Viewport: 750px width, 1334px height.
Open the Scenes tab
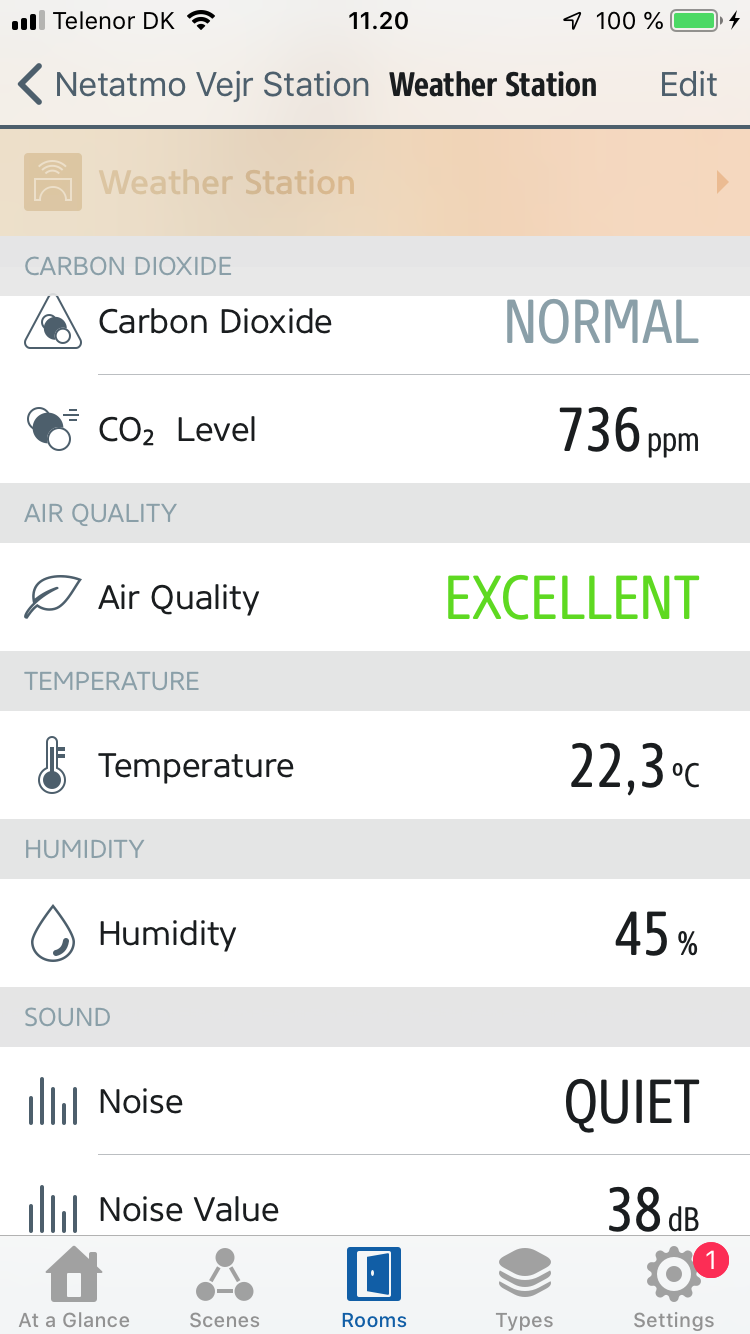(224, 1288)
